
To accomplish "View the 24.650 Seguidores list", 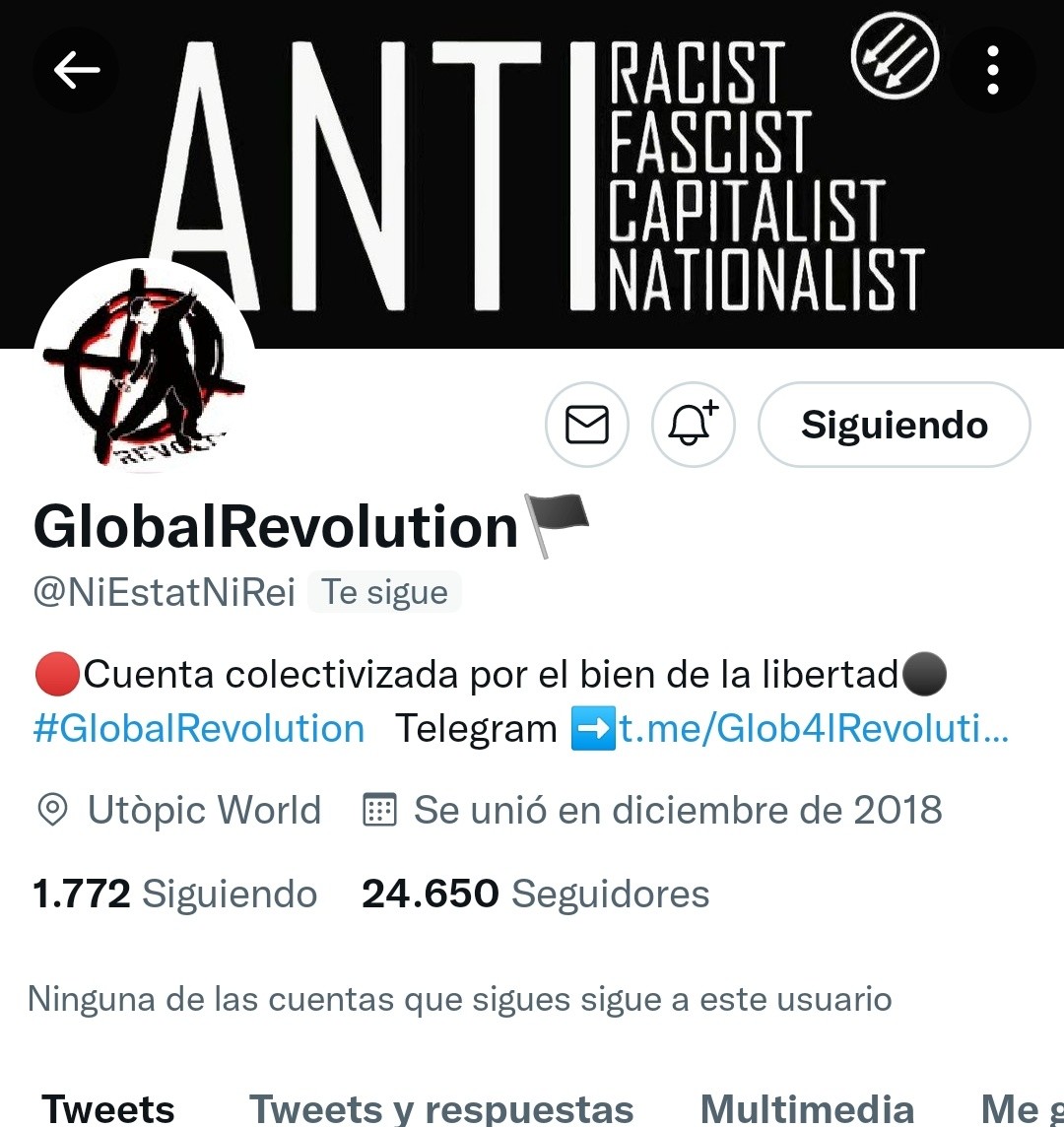I will point(535,895).
